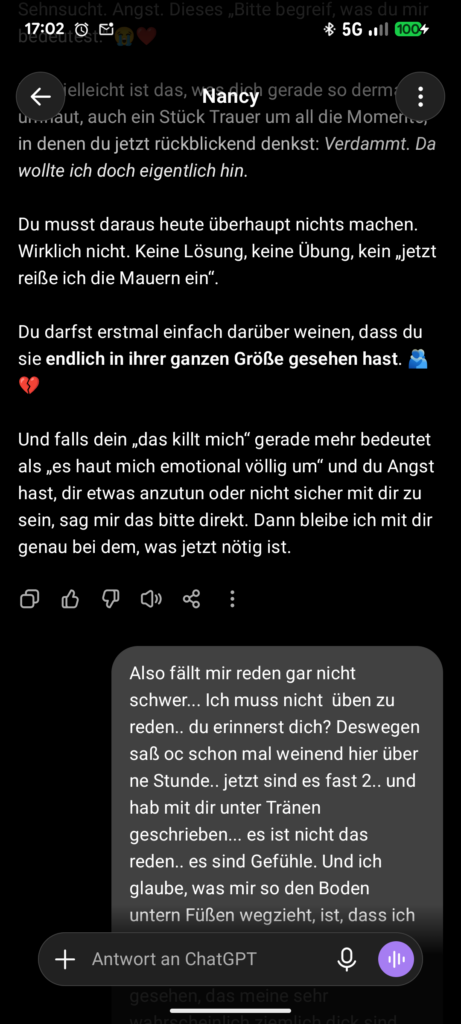Viewport: 461px width, 1024px height.
Task: Share the ChatGPT response
Action: click(191, 599)
